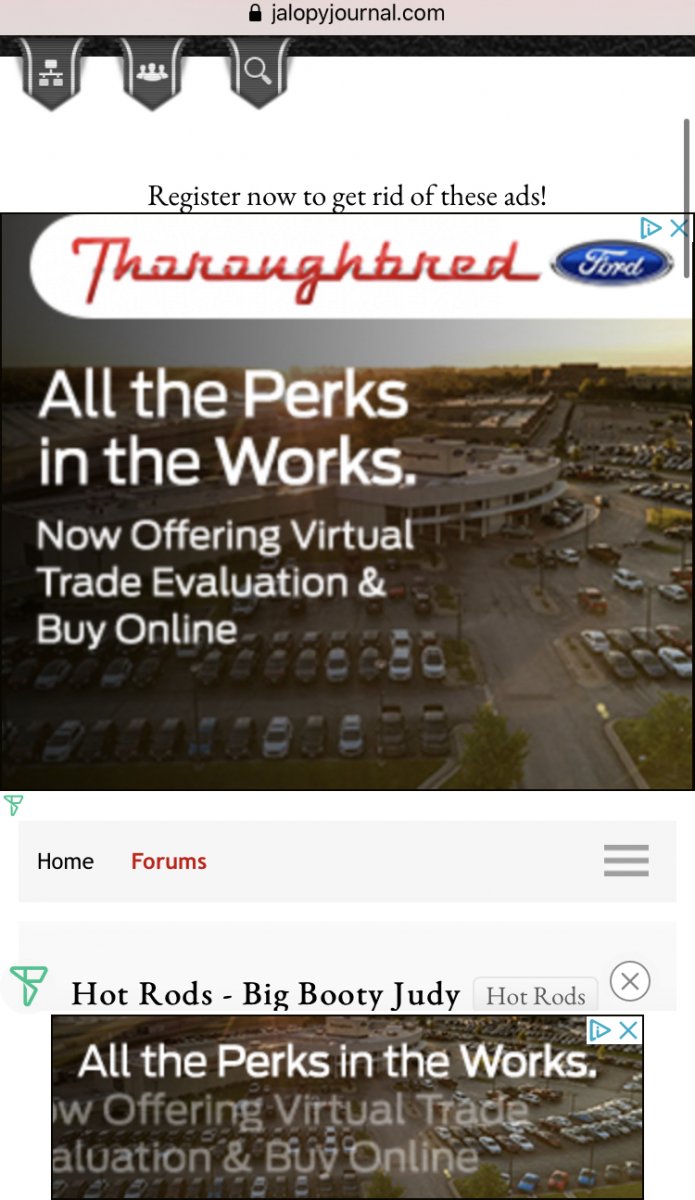Close the large Thoroughbred Ford ad
The width and height of the screenshot is (695, 1200).
(679, 228)
